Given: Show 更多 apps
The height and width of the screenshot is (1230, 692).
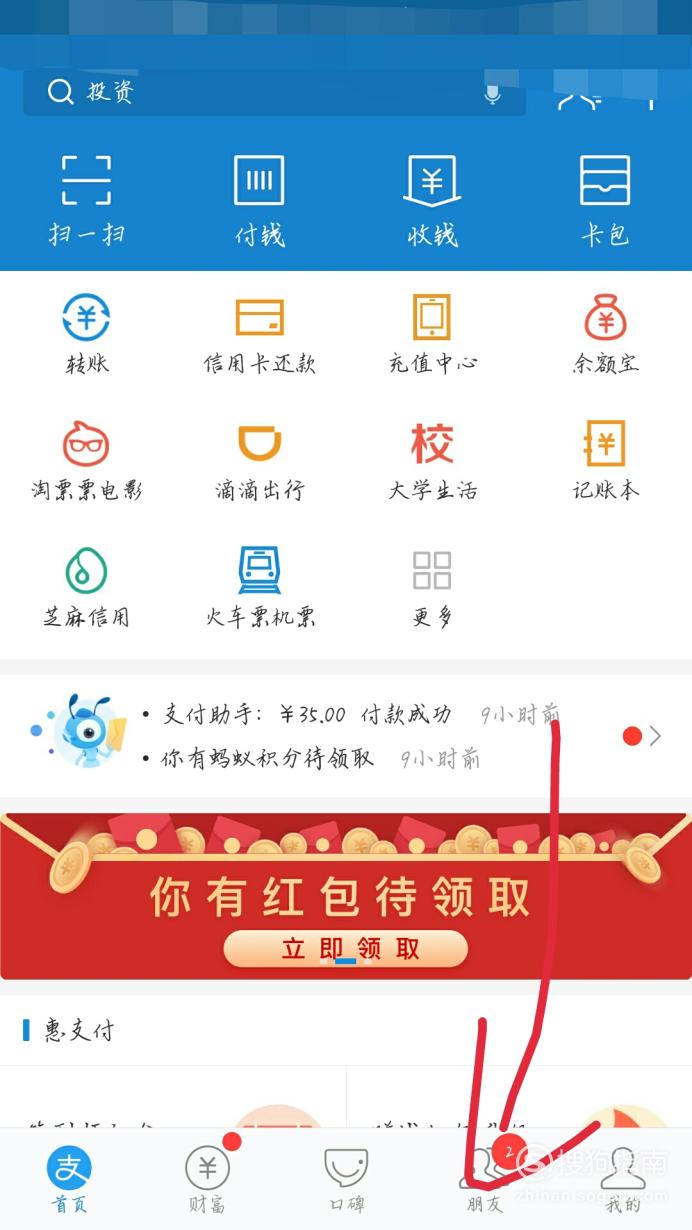Looking at the screenshot, I should 432,588.
